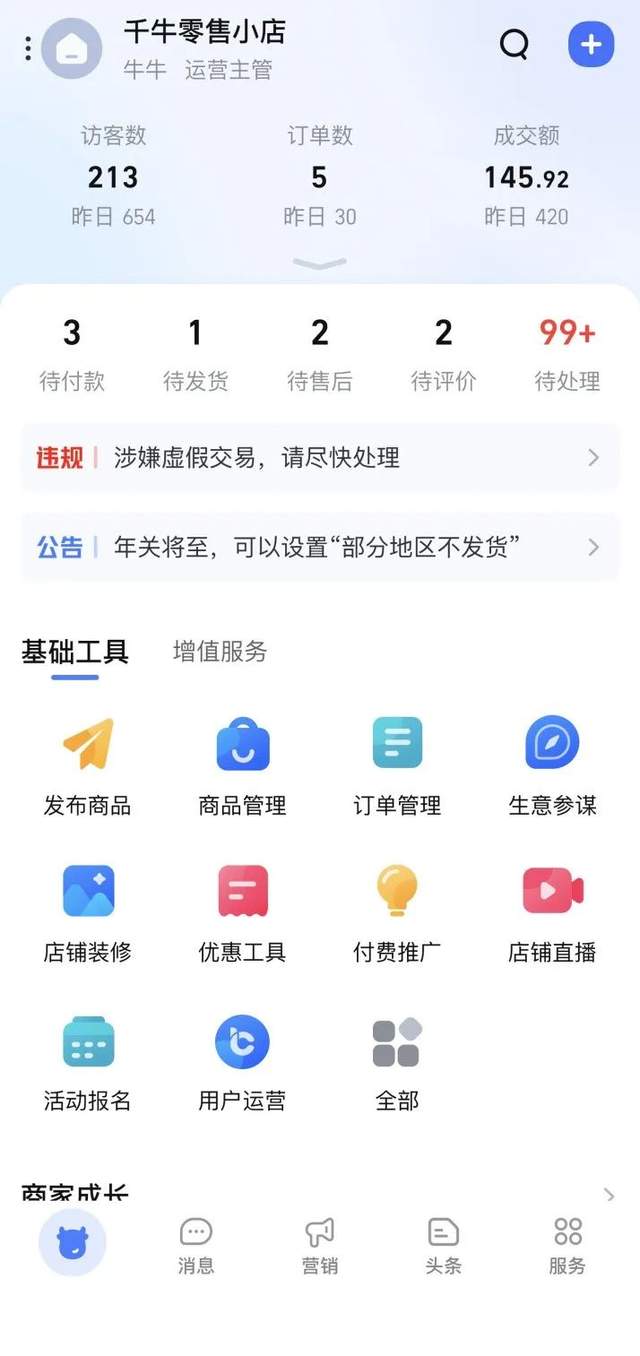Switch to the 增值服务 tab
The width and height of the screenshot is (640, 1356).
tap(220, 651)
